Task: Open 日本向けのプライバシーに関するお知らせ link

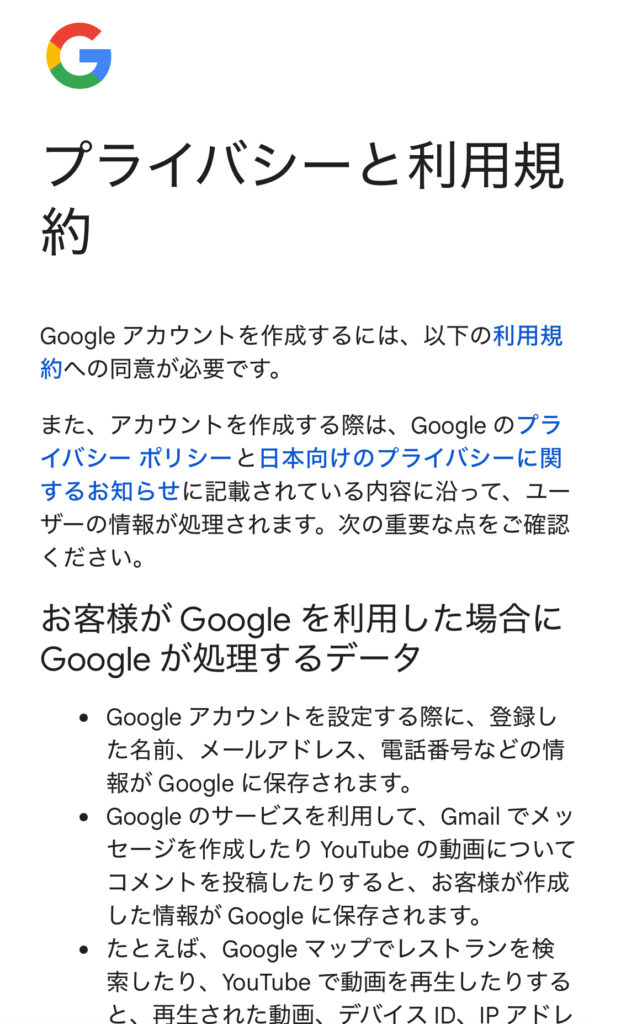Action: click(410, 458)
